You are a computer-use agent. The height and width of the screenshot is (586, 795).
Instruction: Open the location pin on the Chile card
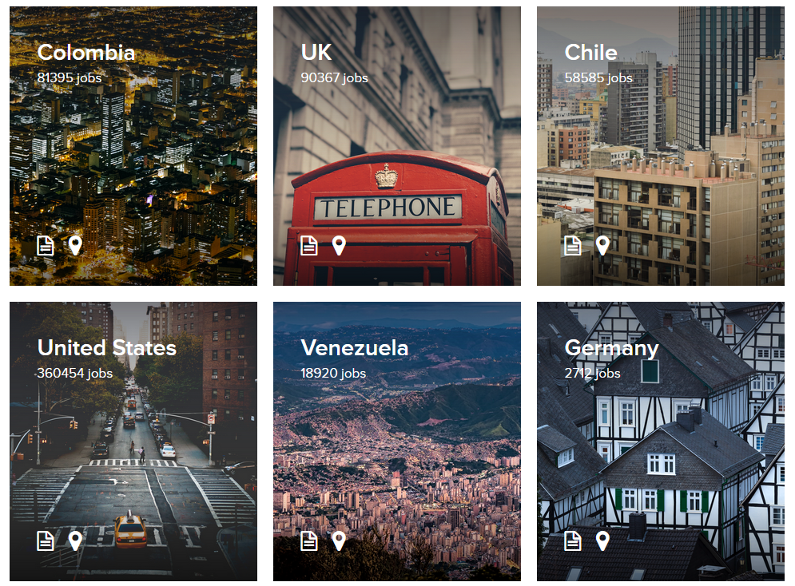(602, 245)
